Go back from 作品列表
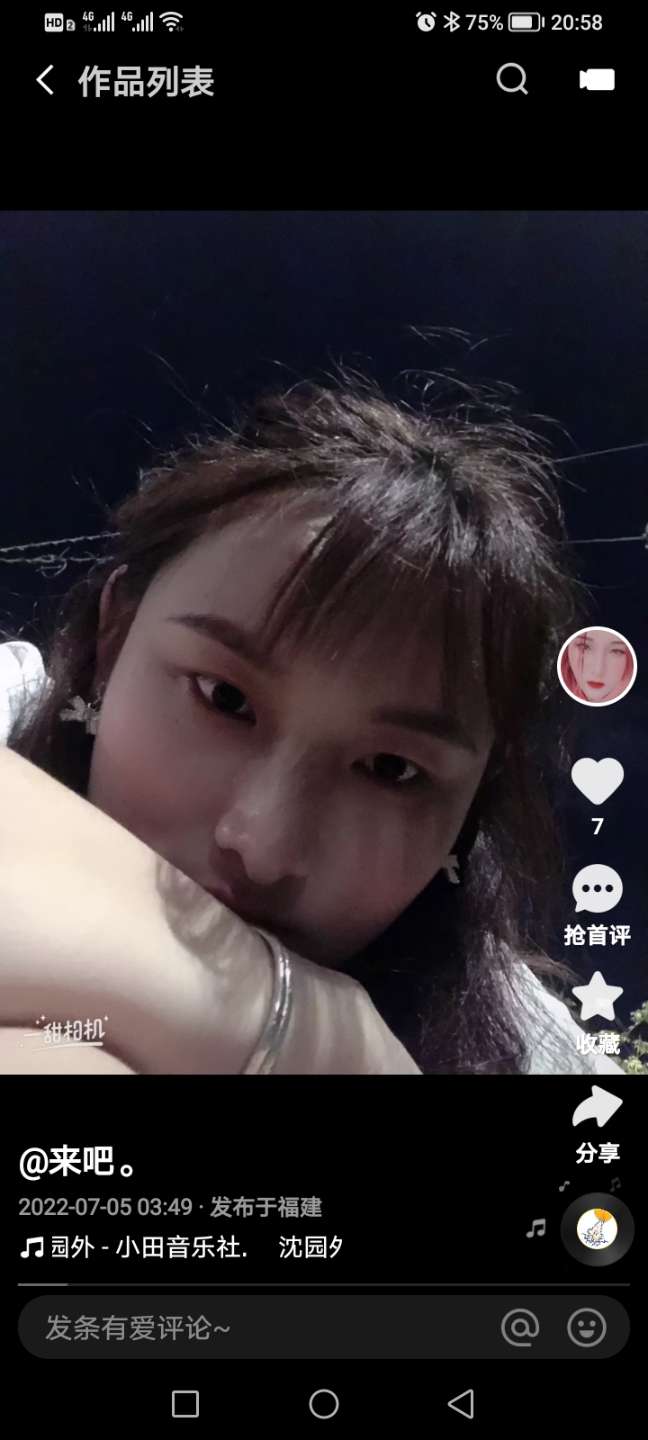Viewport: 648px width, 1440px height. [45, 81]
